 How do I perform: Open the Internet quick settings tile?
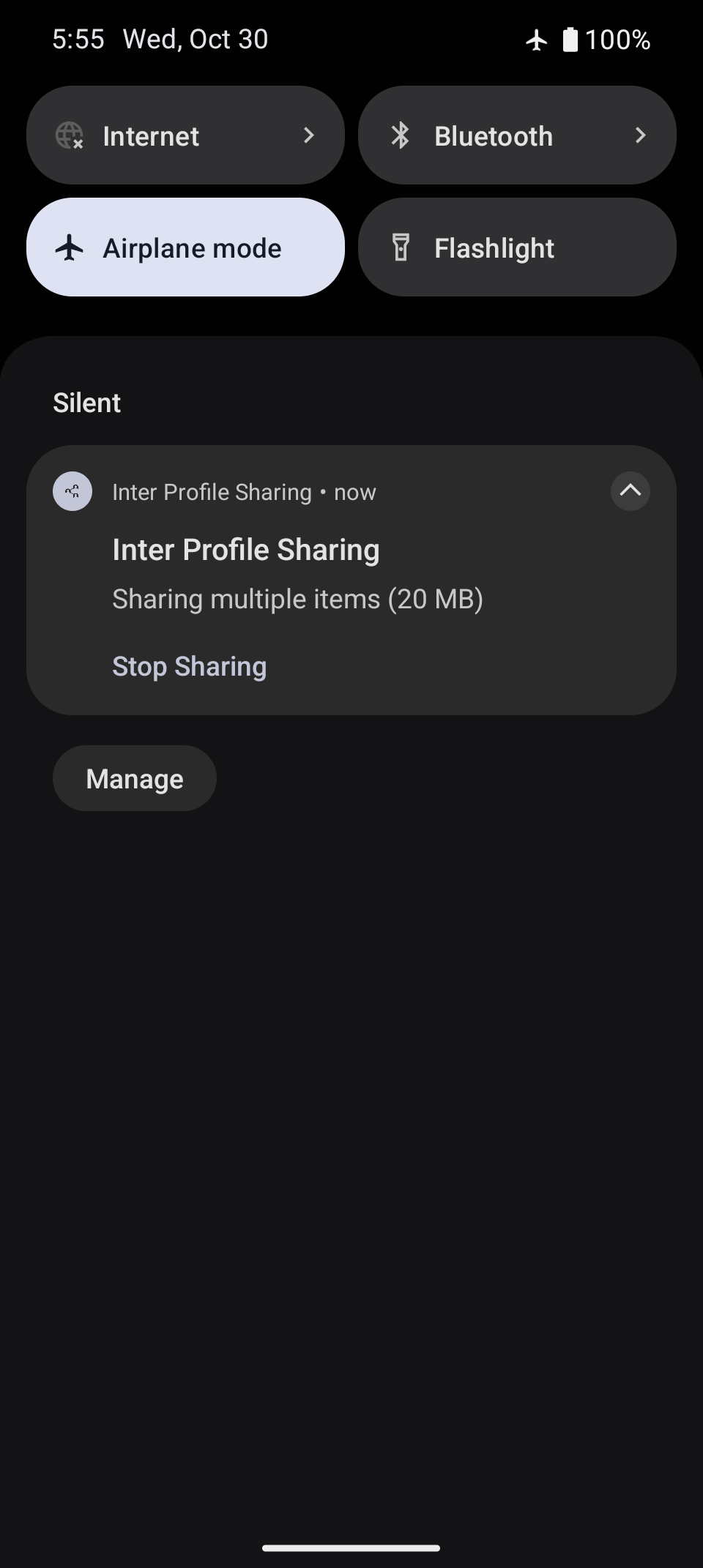tap(185, 135)
